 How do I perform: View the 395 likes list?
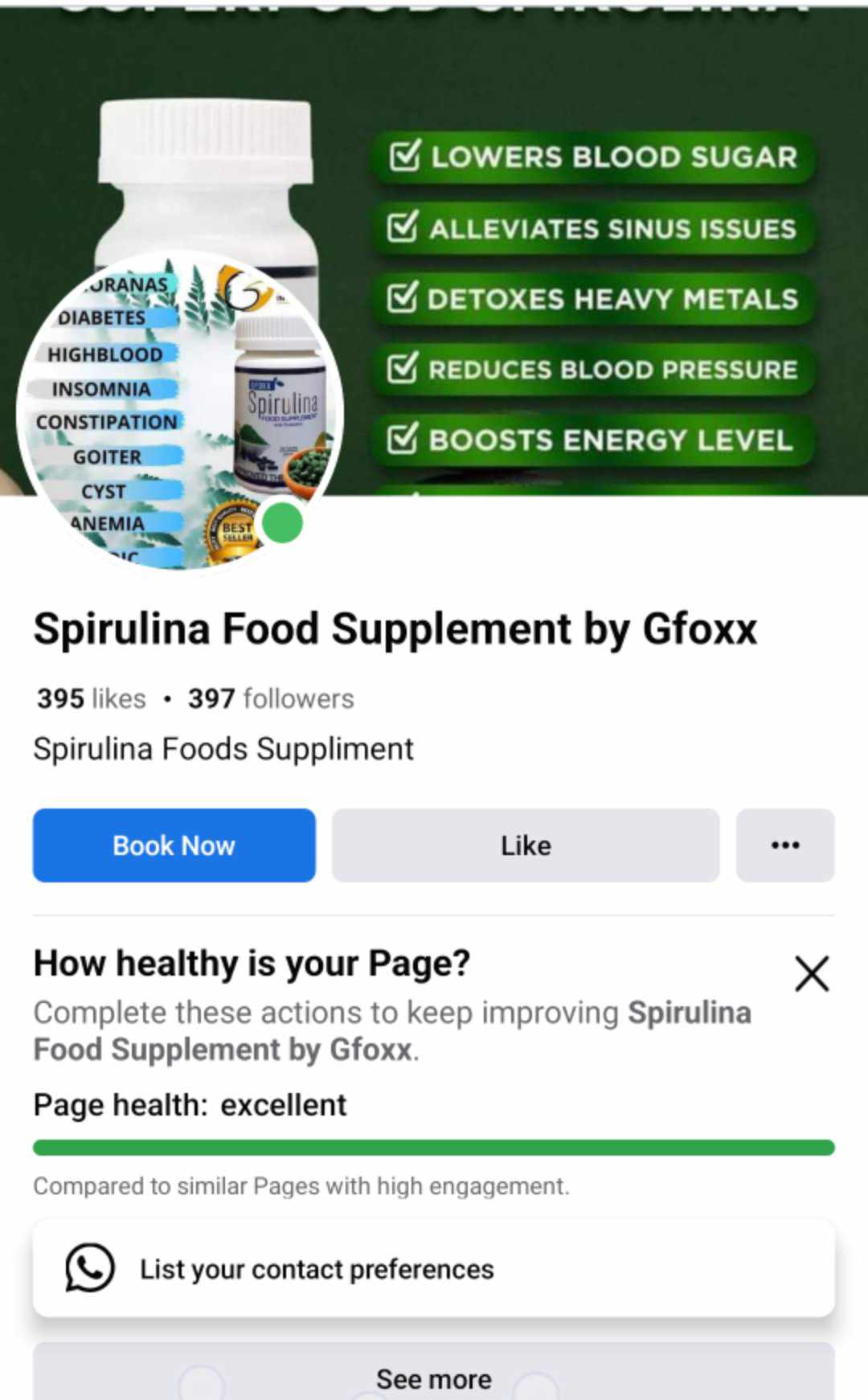pyautogui.click(x=92, y=698)
